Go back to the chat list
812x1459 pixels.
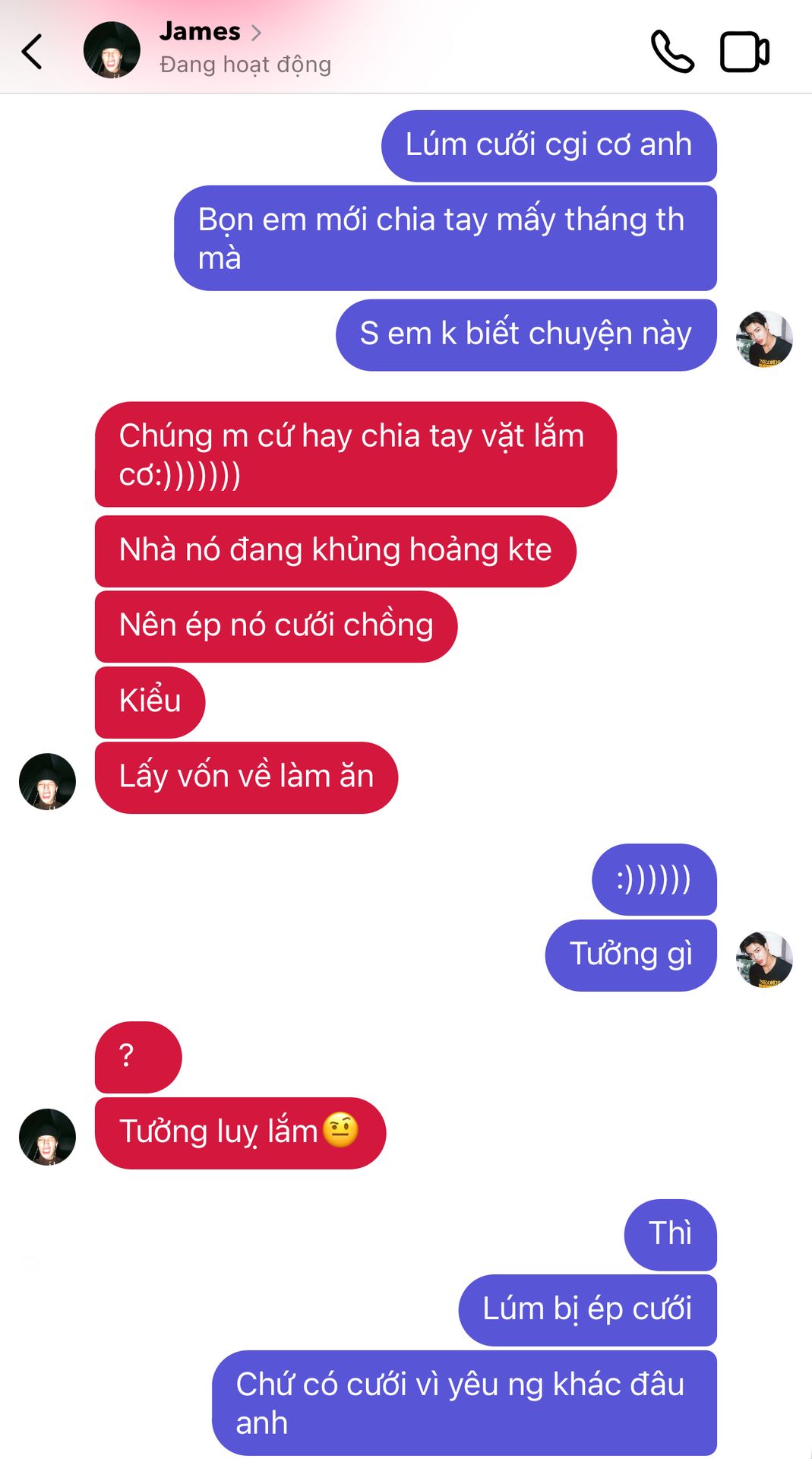click(32, 52)
